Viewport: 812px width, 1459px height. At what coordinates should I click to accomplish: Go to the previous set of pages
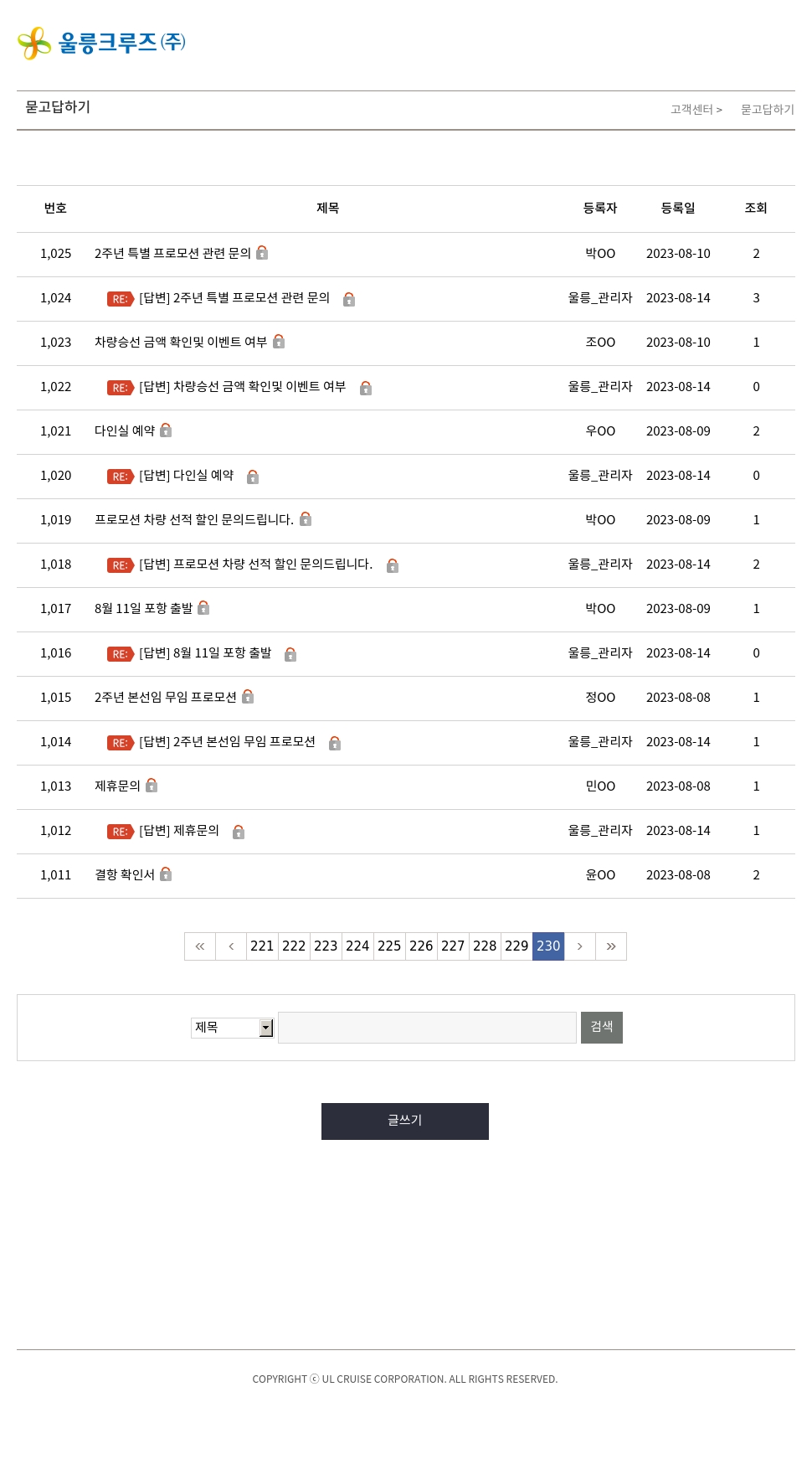[x=231, y=946]
